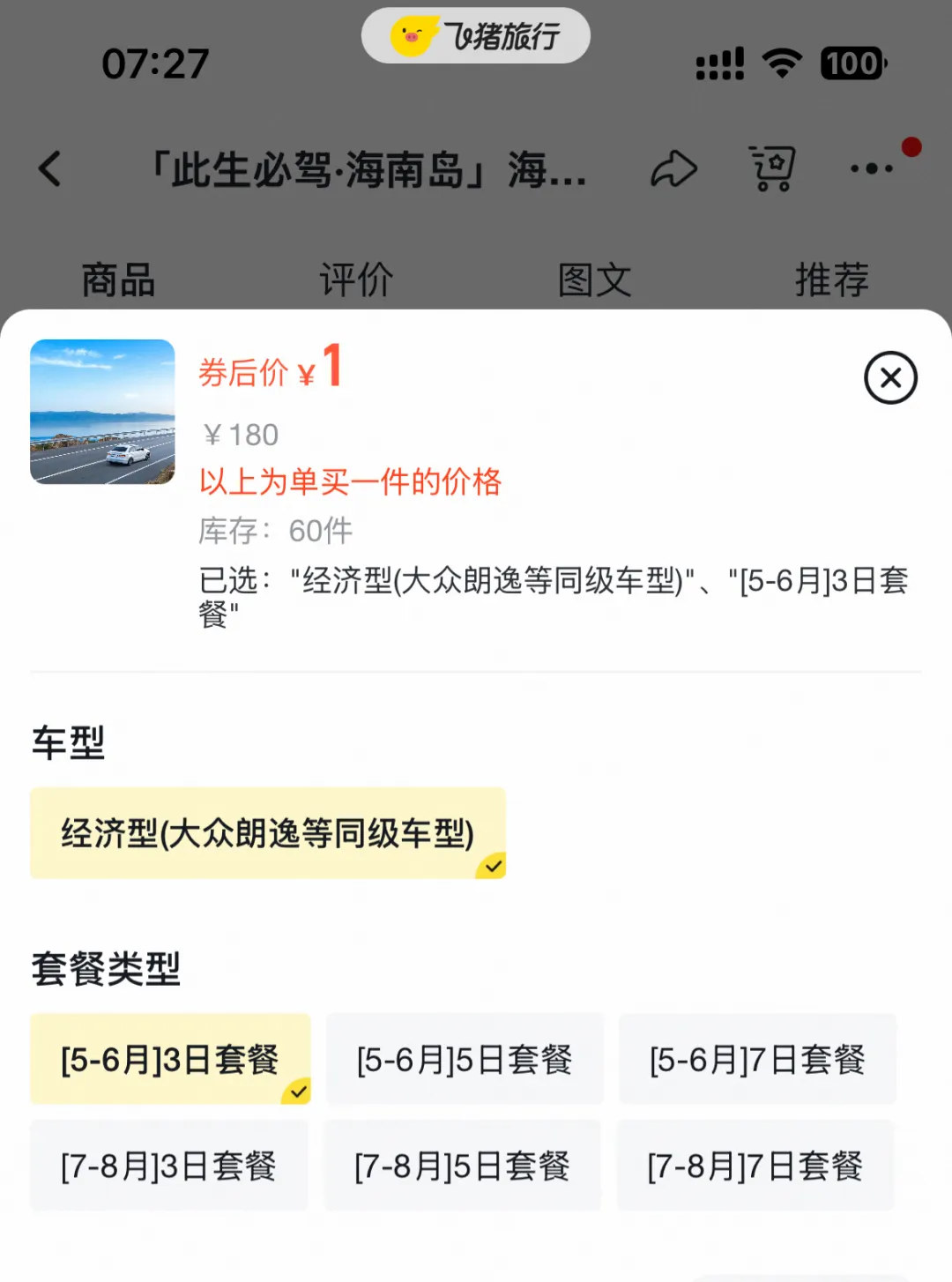Switch to the 评价 tab
Screen dimensions: 952x1282
coord(356,280)
